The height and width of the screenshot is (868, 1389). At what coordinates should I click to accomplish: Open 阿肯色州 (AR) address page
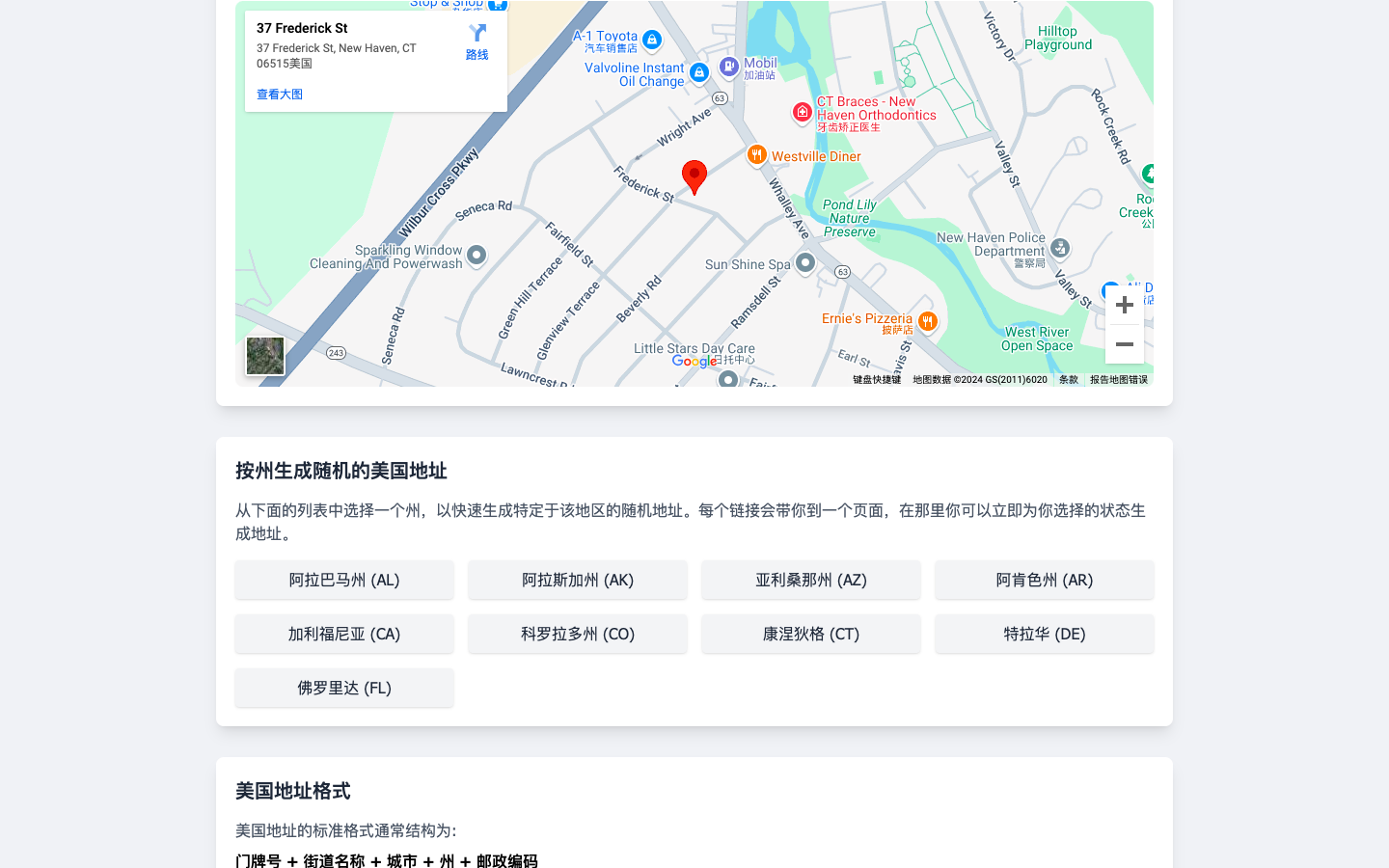click(1045, 581)
